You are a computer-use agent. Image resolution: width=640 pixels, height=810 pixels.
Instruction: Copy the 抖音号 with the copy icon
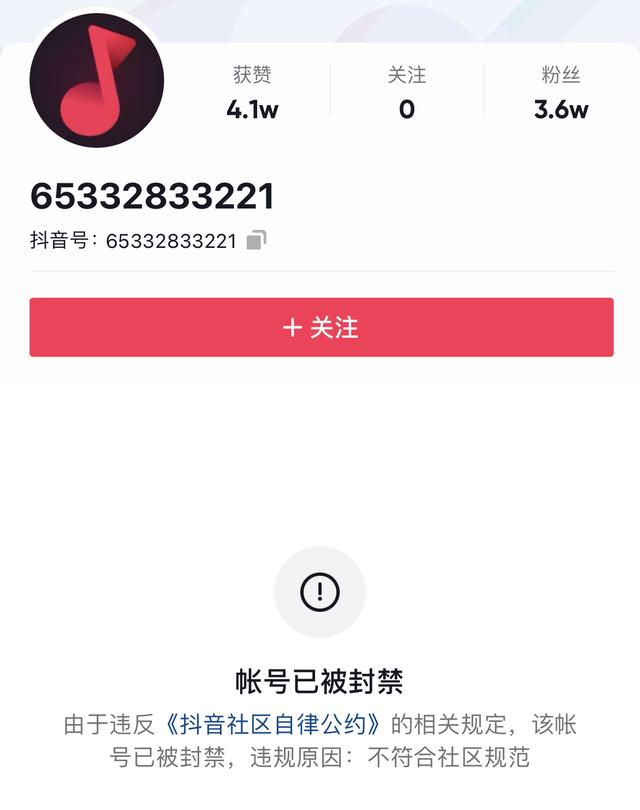tap(257, 240)
